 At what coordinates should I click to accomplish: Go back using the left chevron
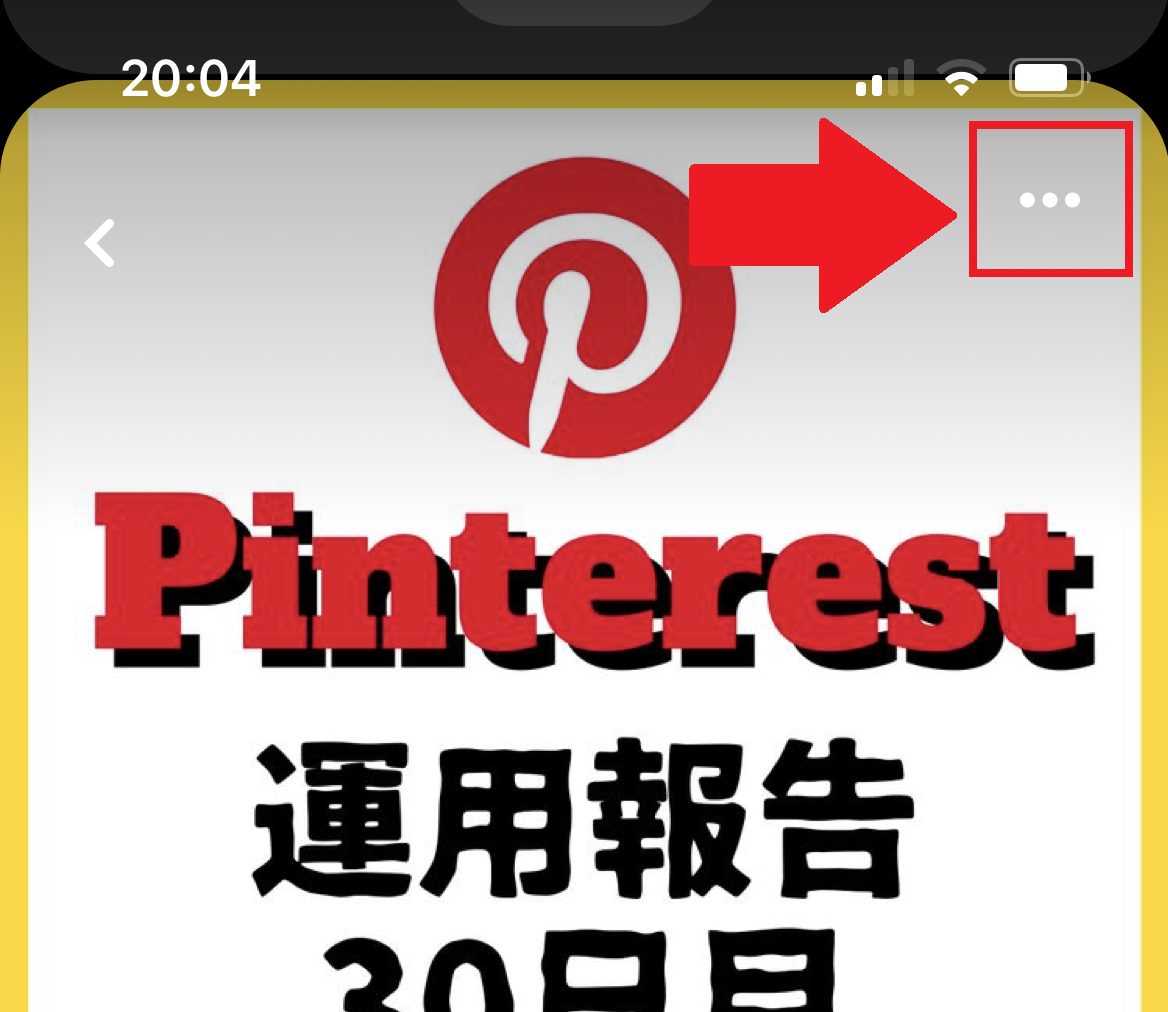(99, 243)
